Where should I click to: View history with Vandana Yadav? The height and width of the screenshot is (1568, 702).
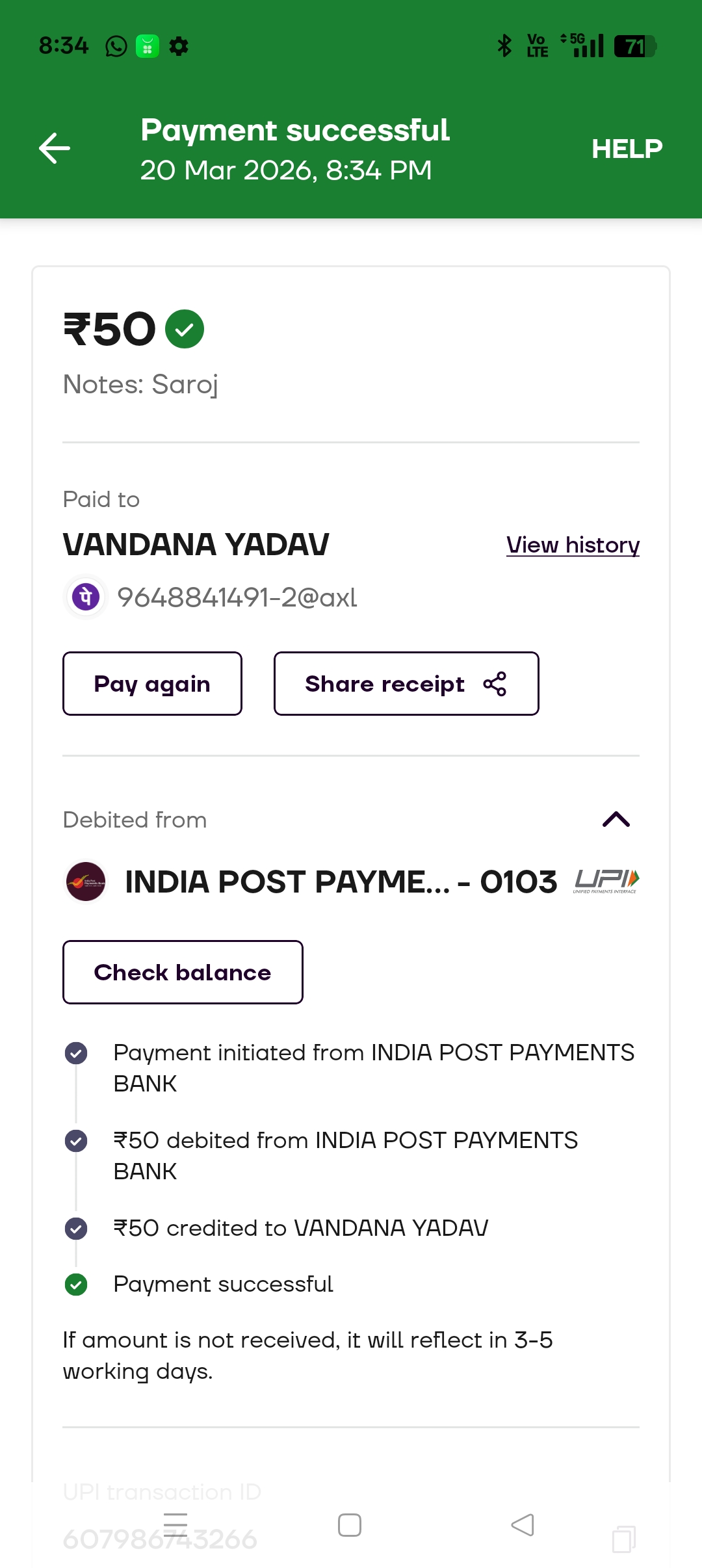click(x=573, y=545)
